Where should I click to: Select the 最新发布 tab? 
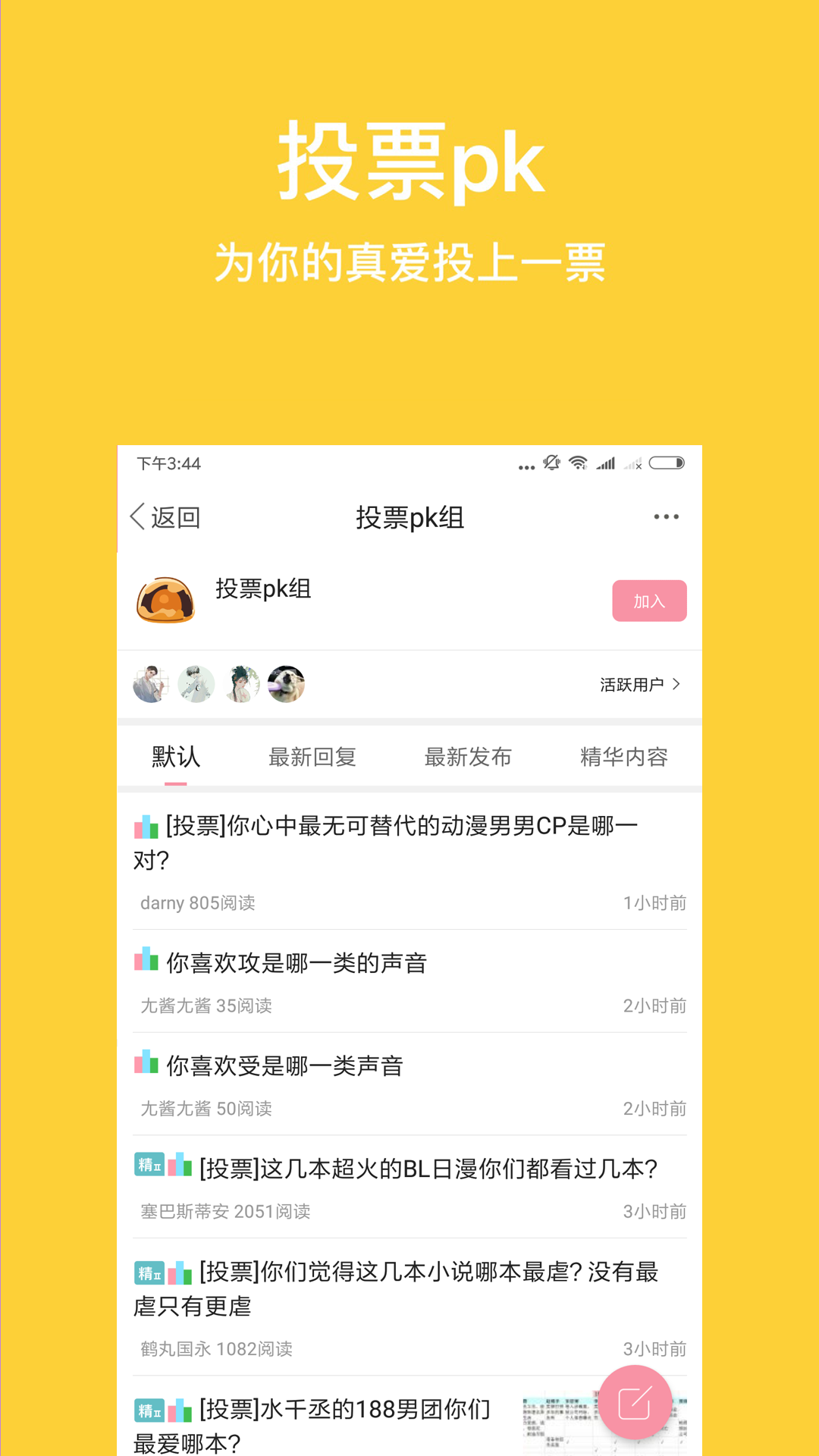point(469,756)
